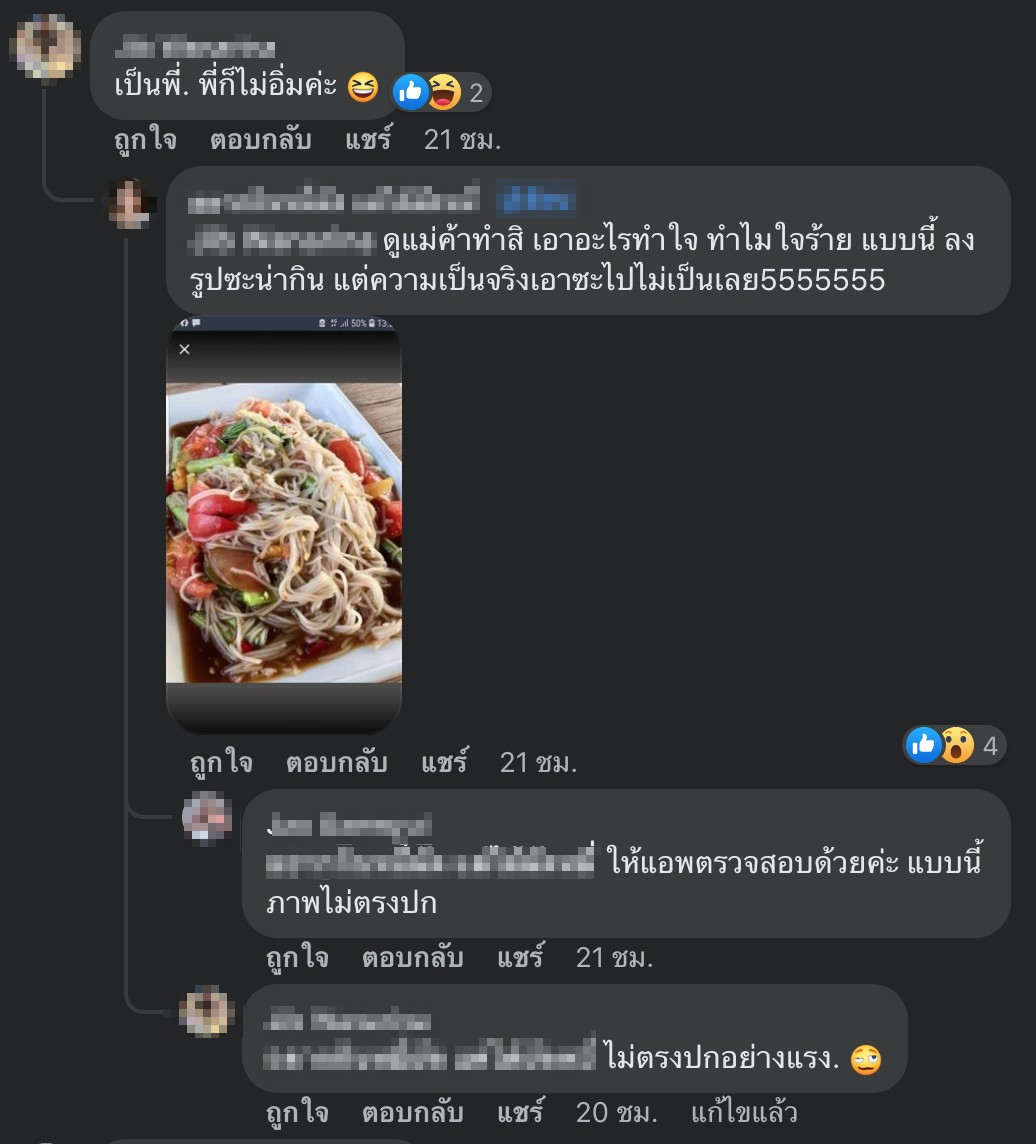Like the comment with the papaya salad photo
This screenshot has width=1036, height=1144.
point(221,763)
